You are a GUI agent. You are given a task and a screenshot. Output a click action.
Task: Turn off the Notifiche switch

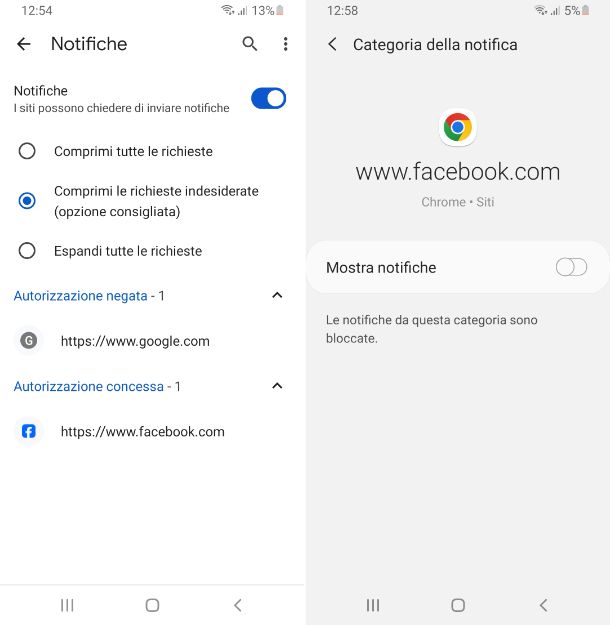pos(268,98)
